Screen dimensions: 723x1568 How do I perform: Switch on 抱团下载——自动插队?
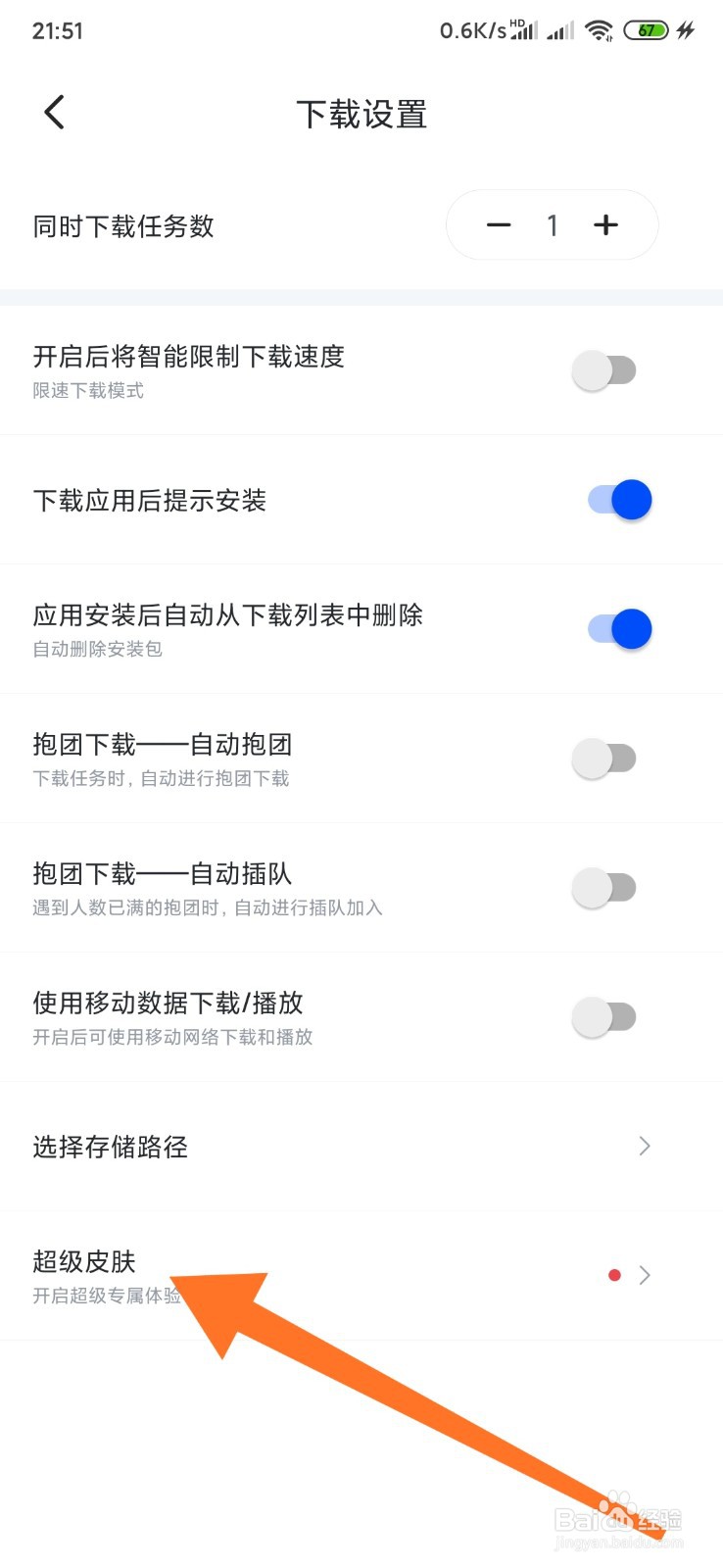pyautogui.click(x=604, y=888)
